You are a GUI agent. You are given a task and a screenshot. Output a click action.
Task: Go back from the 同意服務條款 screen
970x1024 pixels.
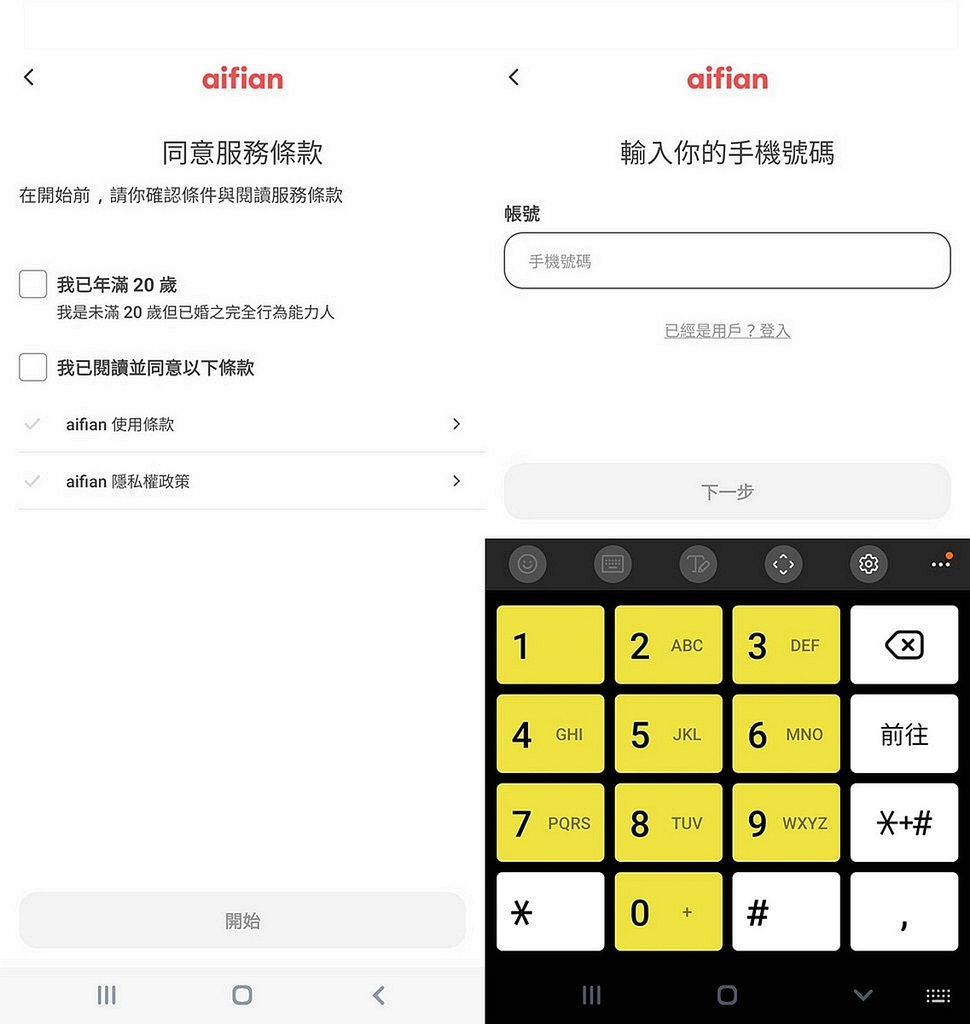[x=29, y=77]
